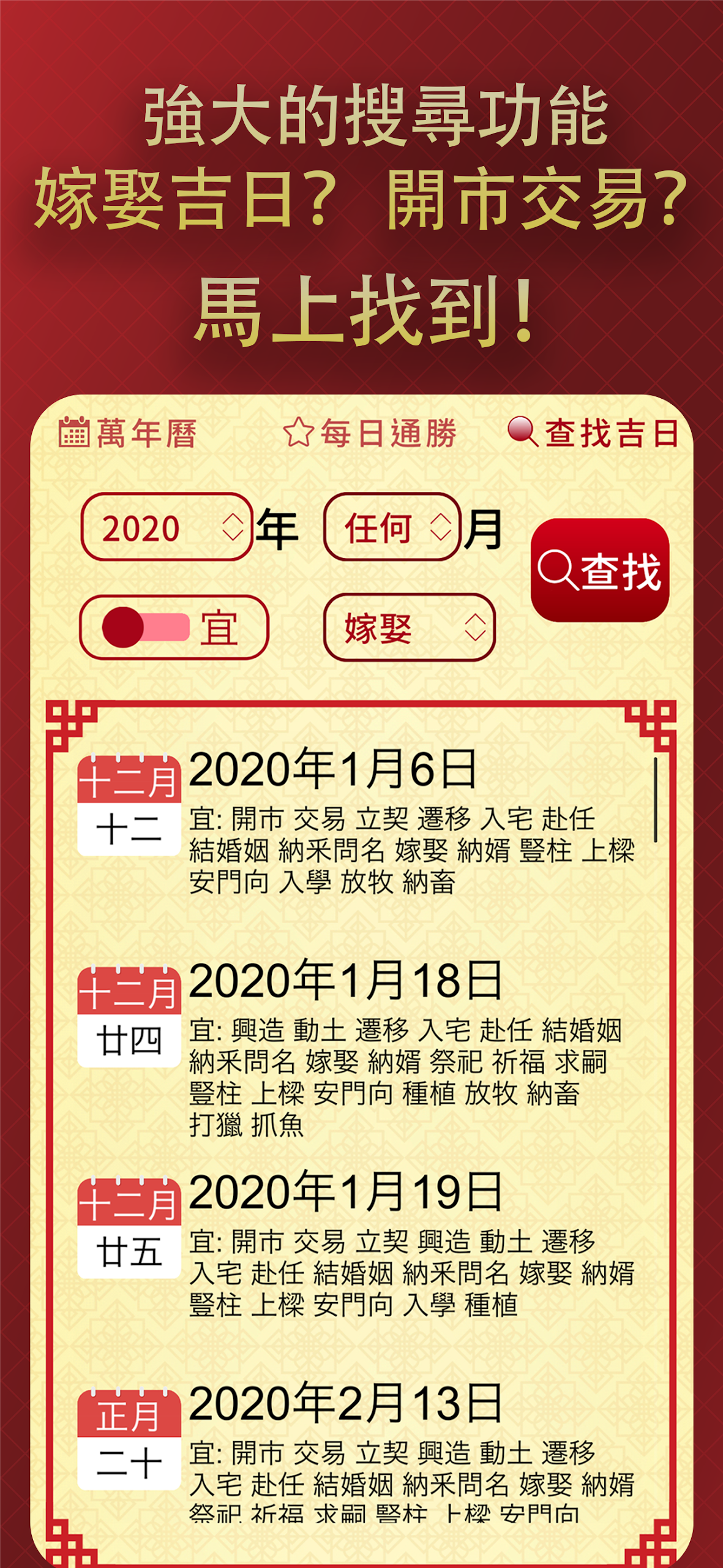The width and height of the screenshot is (723, 1568).
Task: Click the magnifier inside the 查找 button
Action: tap(558, 570)
